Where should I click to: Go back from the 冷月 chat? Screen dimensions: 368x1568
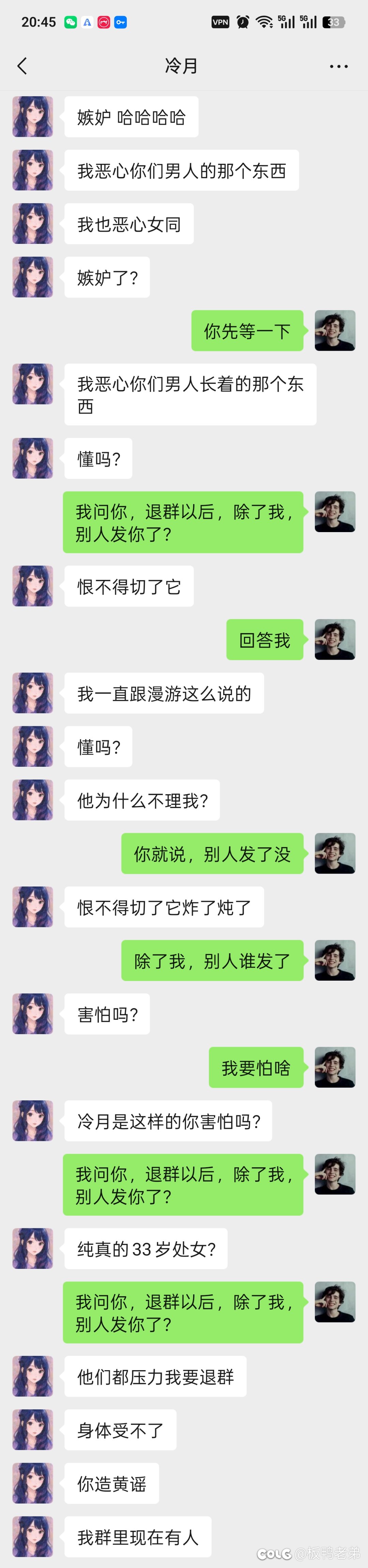click(22, 66)
